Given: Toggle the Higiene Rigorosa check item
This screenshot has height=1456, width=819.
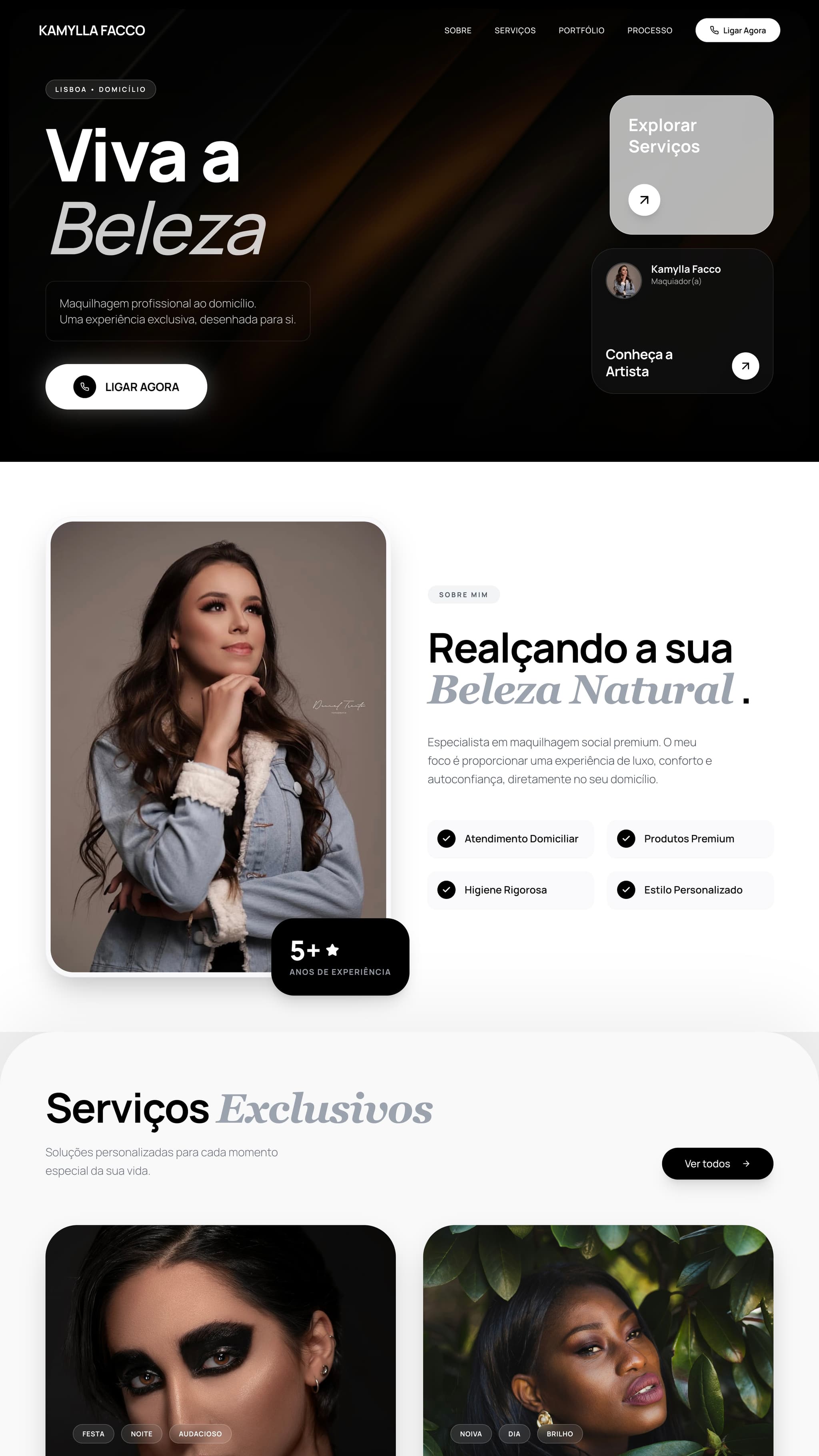Looking at the screenshot, I should [510, 890].
